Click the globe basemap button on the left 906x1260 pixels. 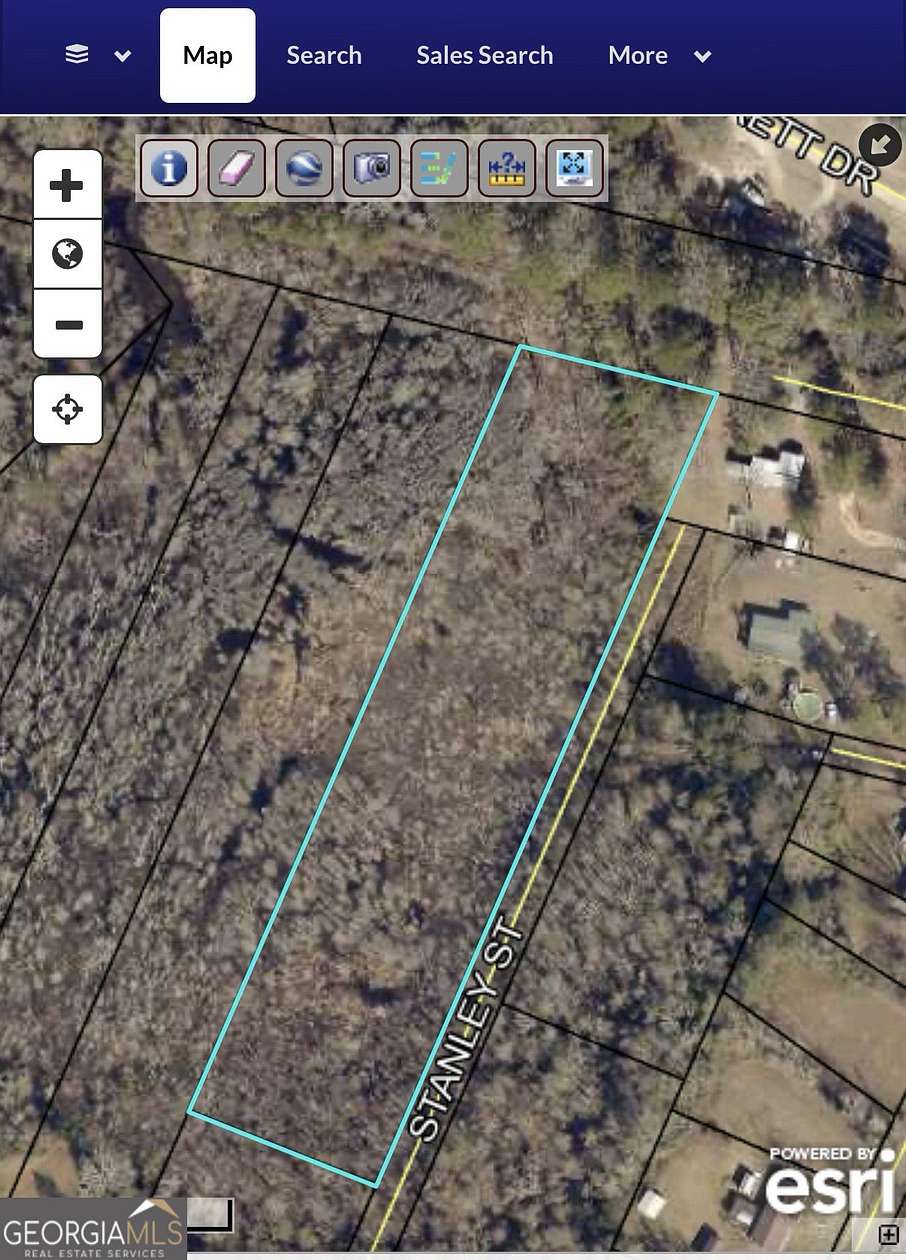[x=67, y=253]
